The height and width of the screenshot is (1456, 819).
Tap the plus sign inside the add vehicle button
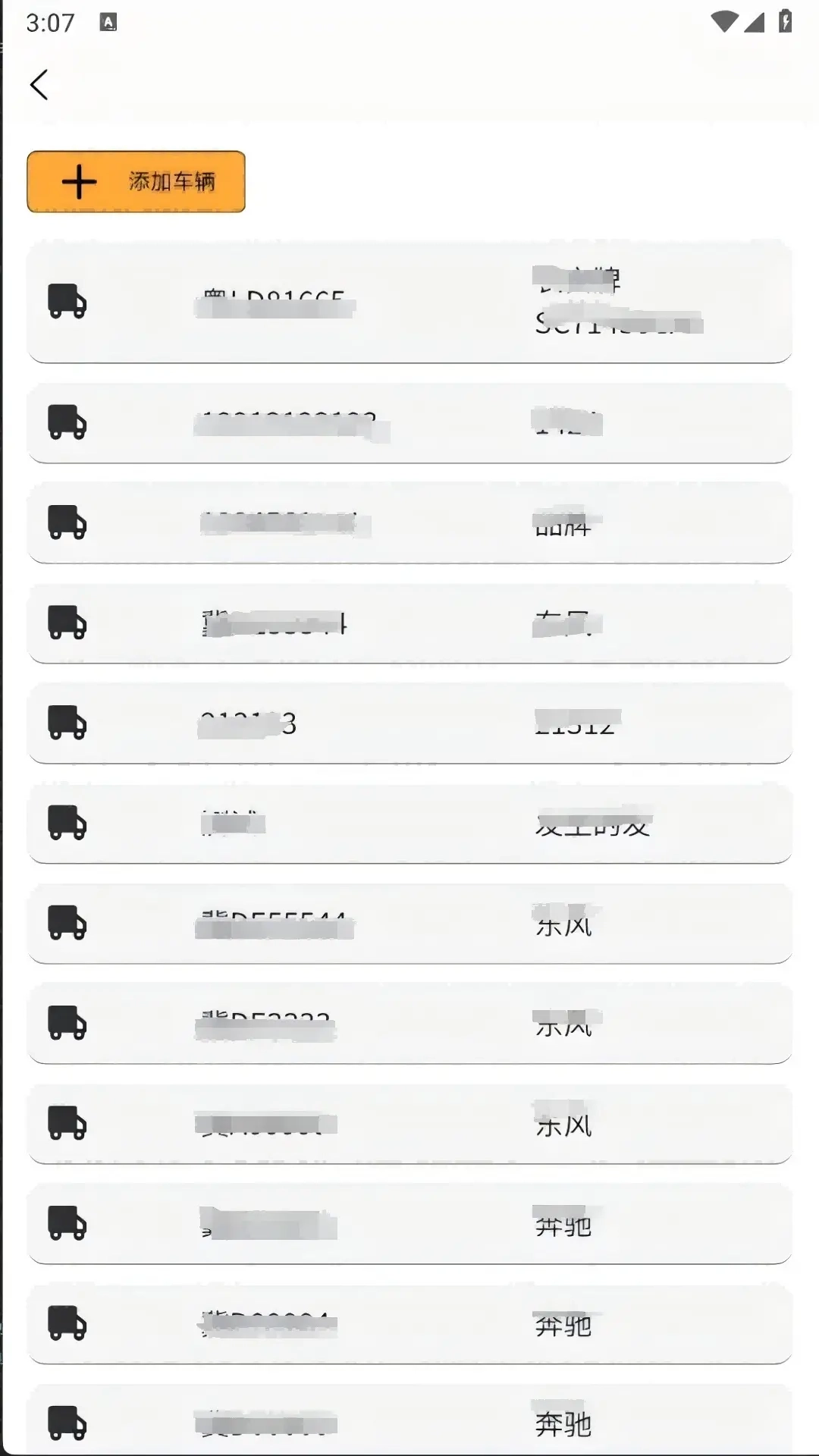79,181
